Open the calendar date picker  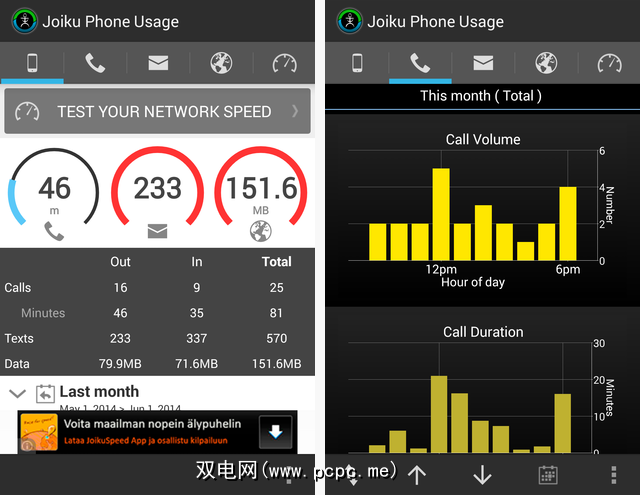point(547,475)
